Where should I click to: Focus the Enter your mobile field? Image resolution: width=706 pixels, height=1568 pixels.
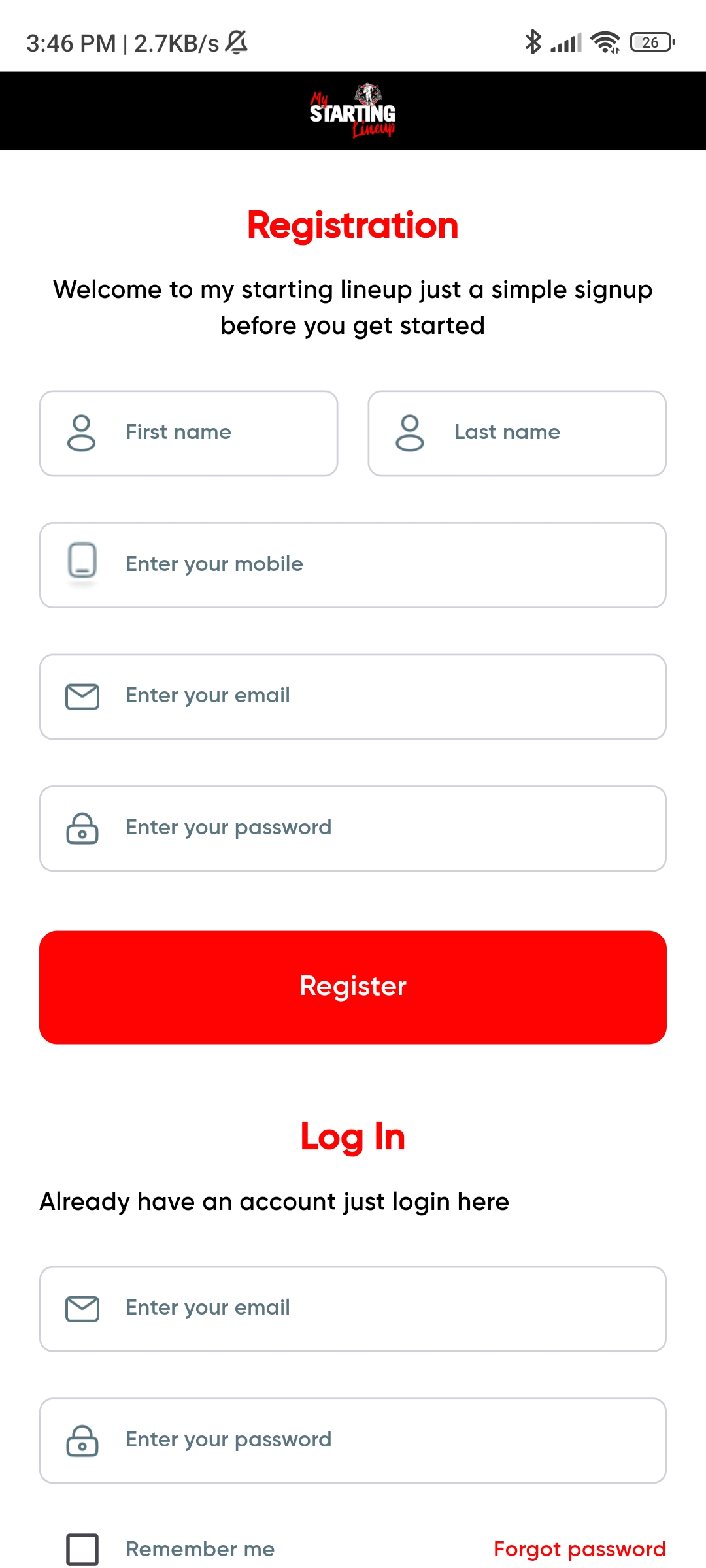pyautogui.click(x=353, y=565)
